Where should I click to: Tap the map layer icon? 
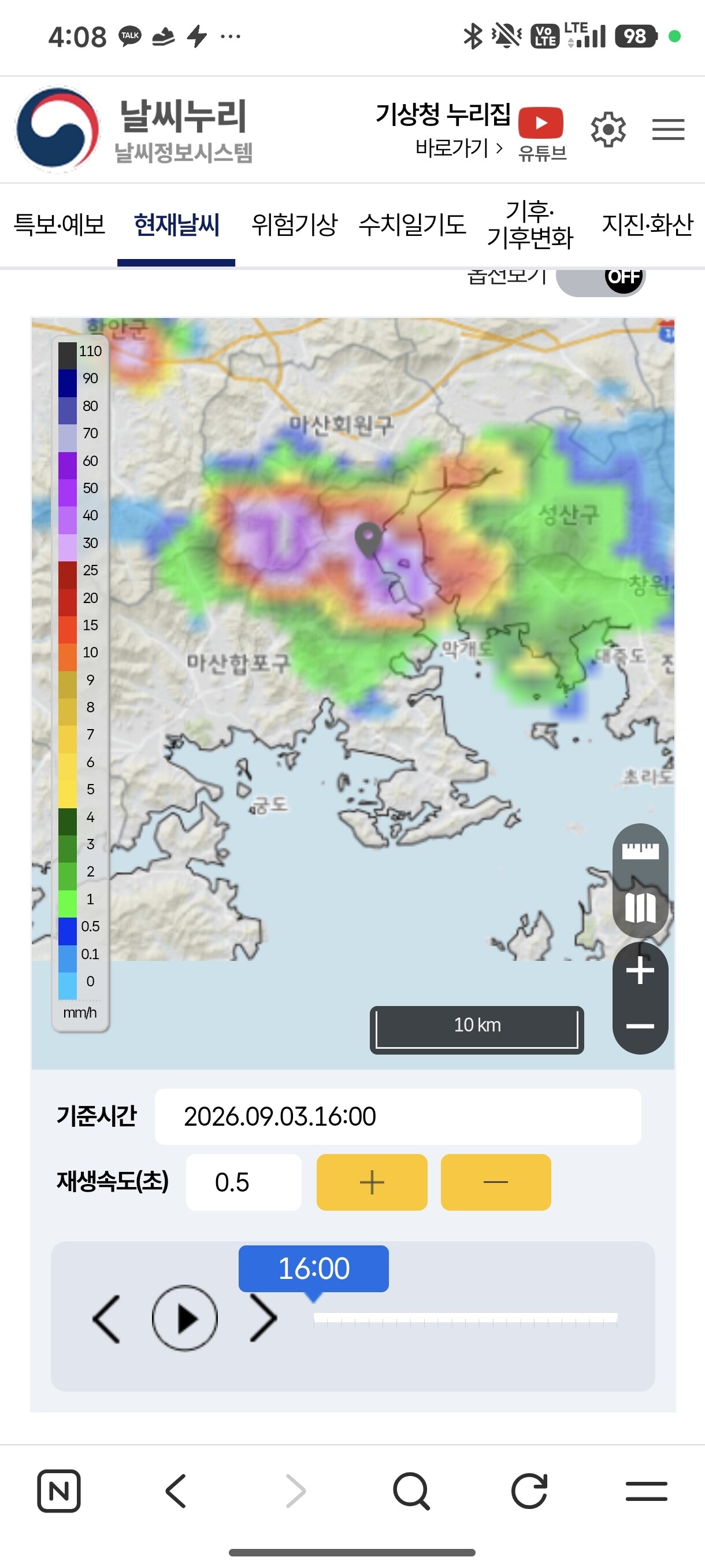point(640,908)
